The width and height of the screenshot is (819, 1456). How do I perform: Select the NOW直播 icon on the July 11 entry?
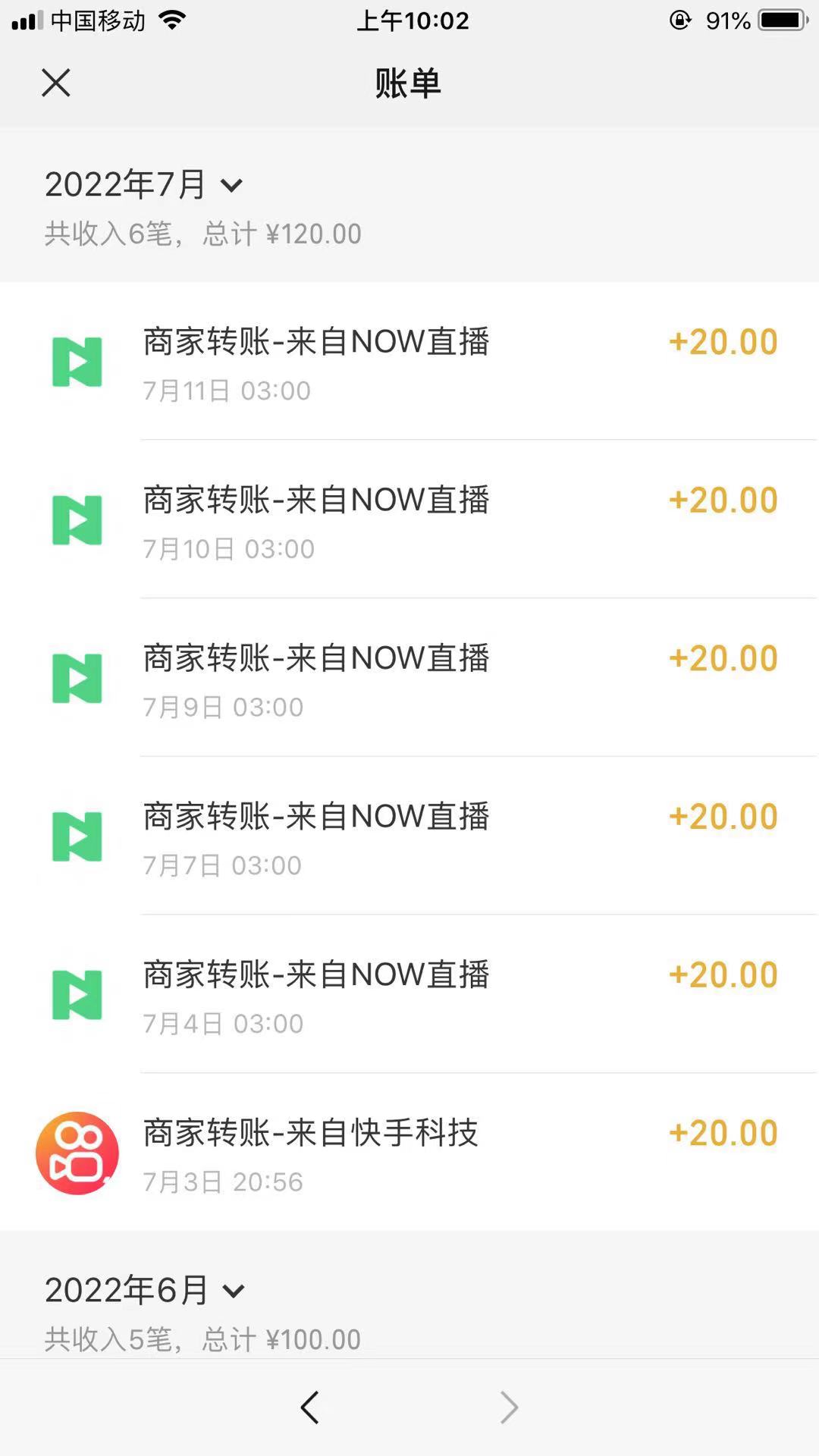pos(76,362)
